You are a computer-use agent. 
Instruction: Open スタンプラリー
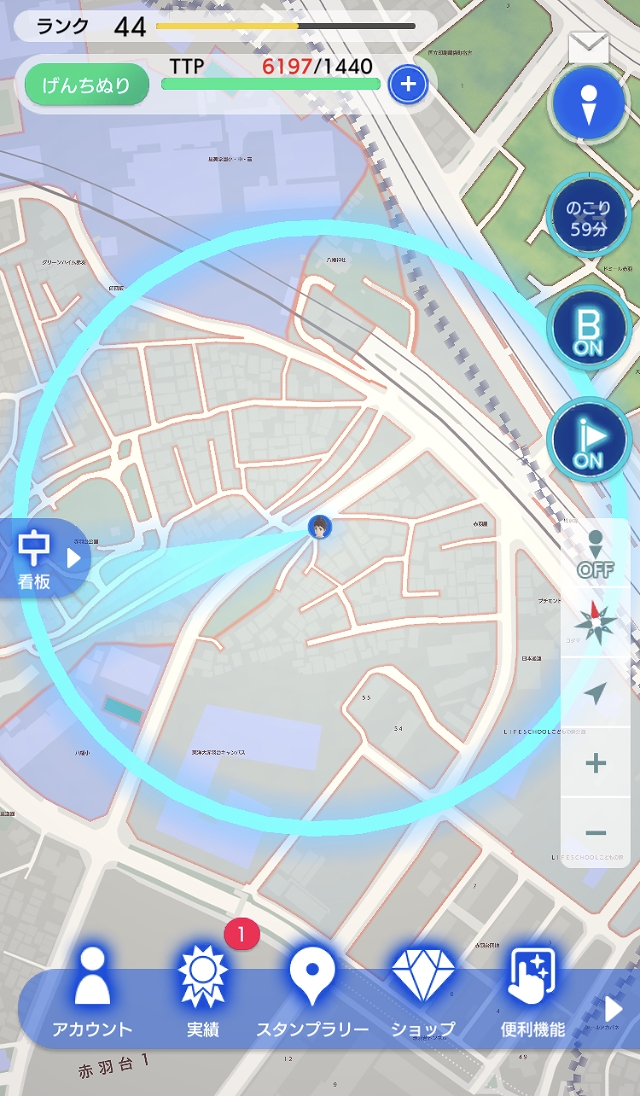click(x=313, y=992)
